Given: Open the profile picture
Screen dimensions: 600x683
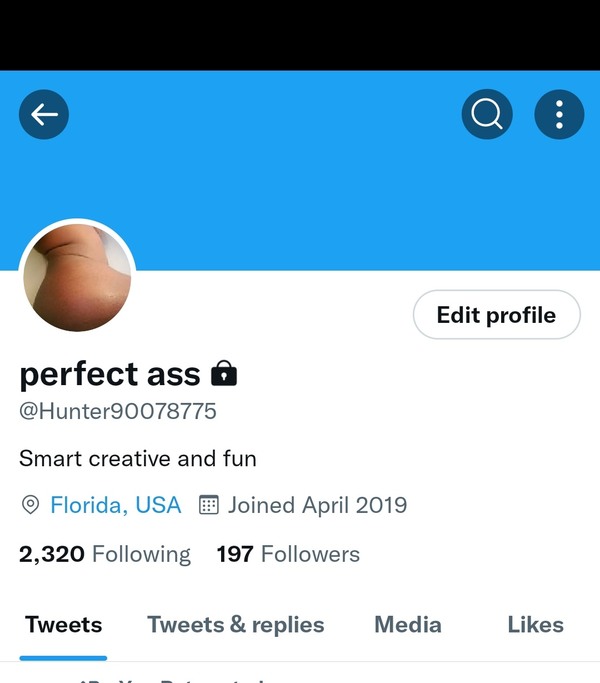Looking at the screenshot, I should [x=77, y=277].
